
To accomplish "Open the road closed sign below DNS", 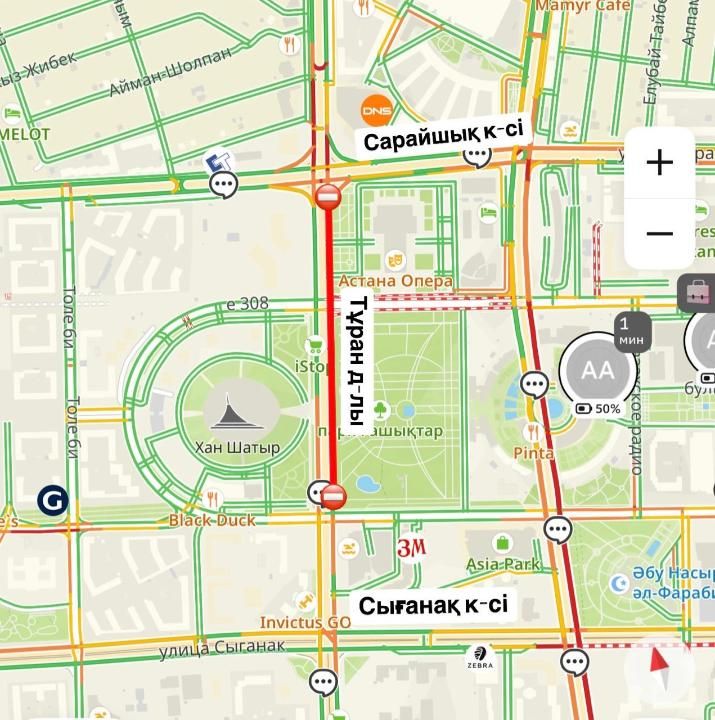I will click(328, 196).
